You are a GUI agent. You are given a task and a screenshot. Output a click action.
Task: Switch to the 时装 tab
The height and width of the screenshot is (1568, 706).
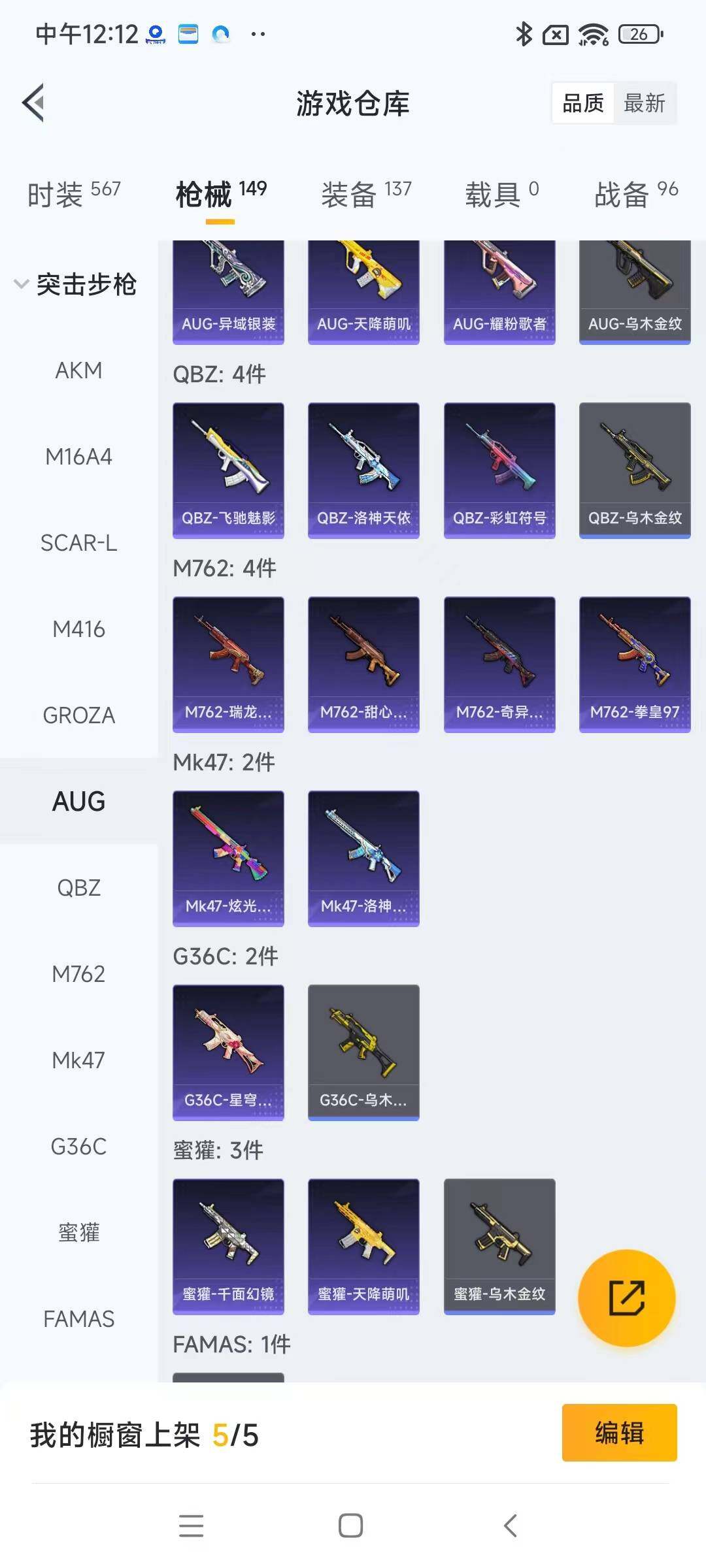coord(73,194)
